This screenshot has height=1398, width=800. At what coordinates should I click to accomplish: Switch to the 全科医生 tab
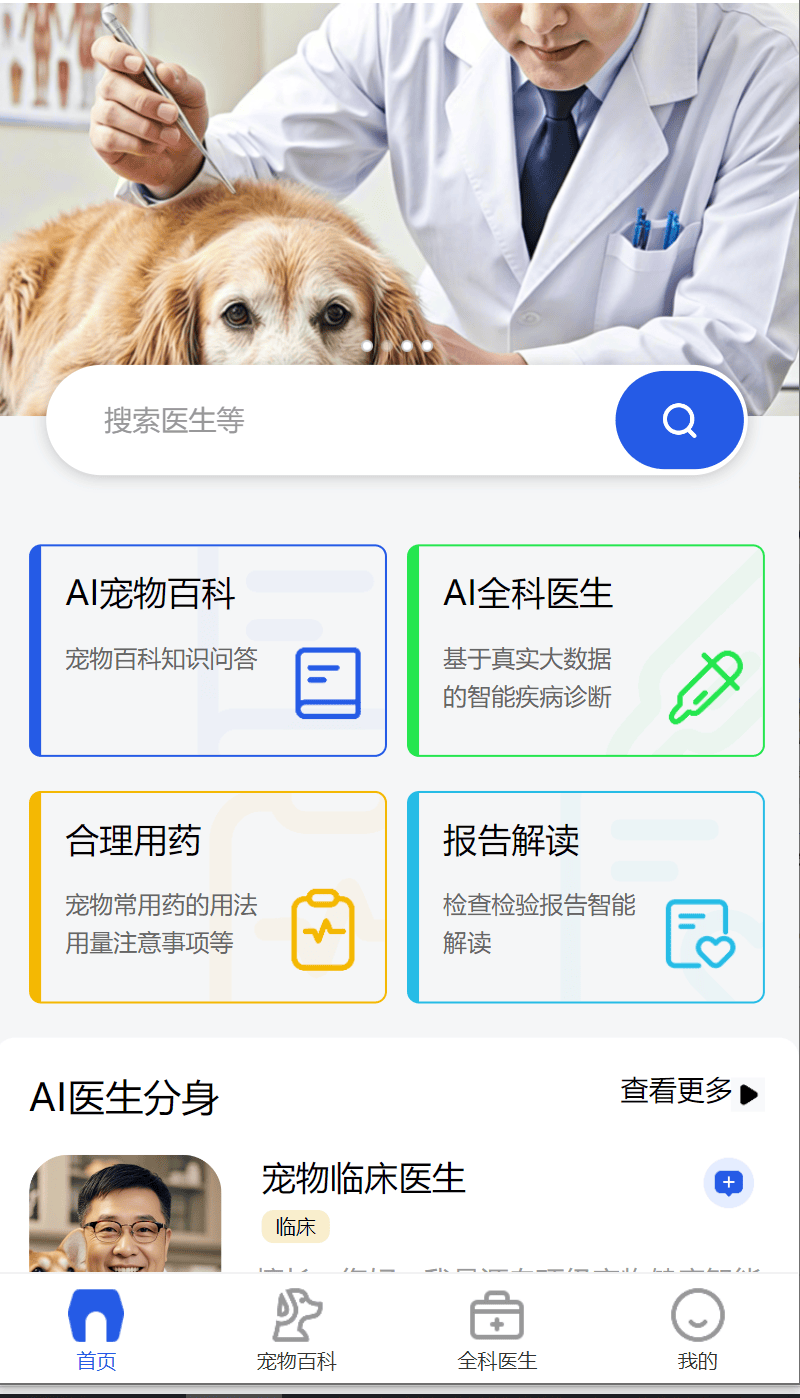tap(497, 1330)
